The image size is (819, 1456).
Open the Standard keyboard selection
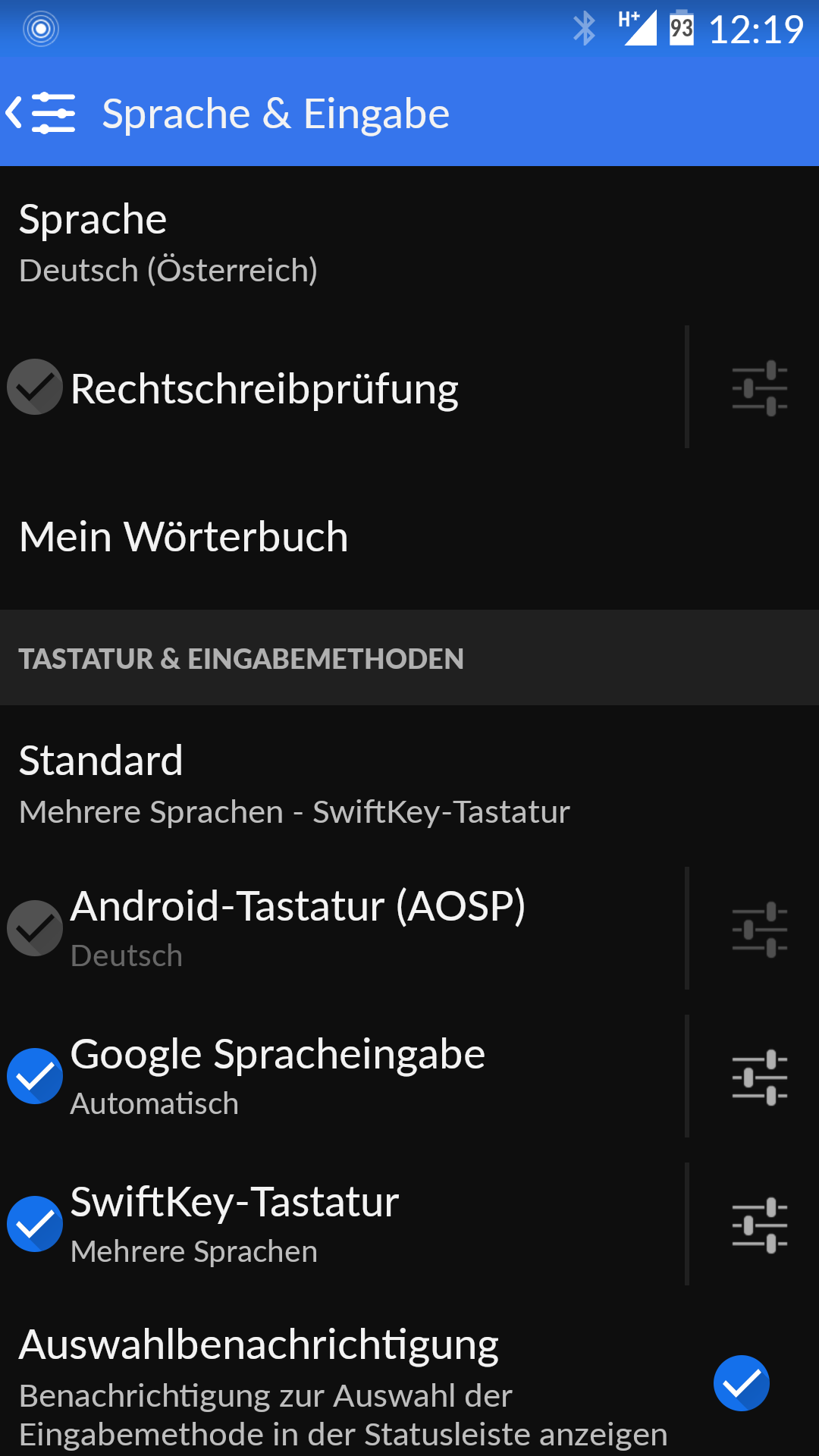(409, 783)
